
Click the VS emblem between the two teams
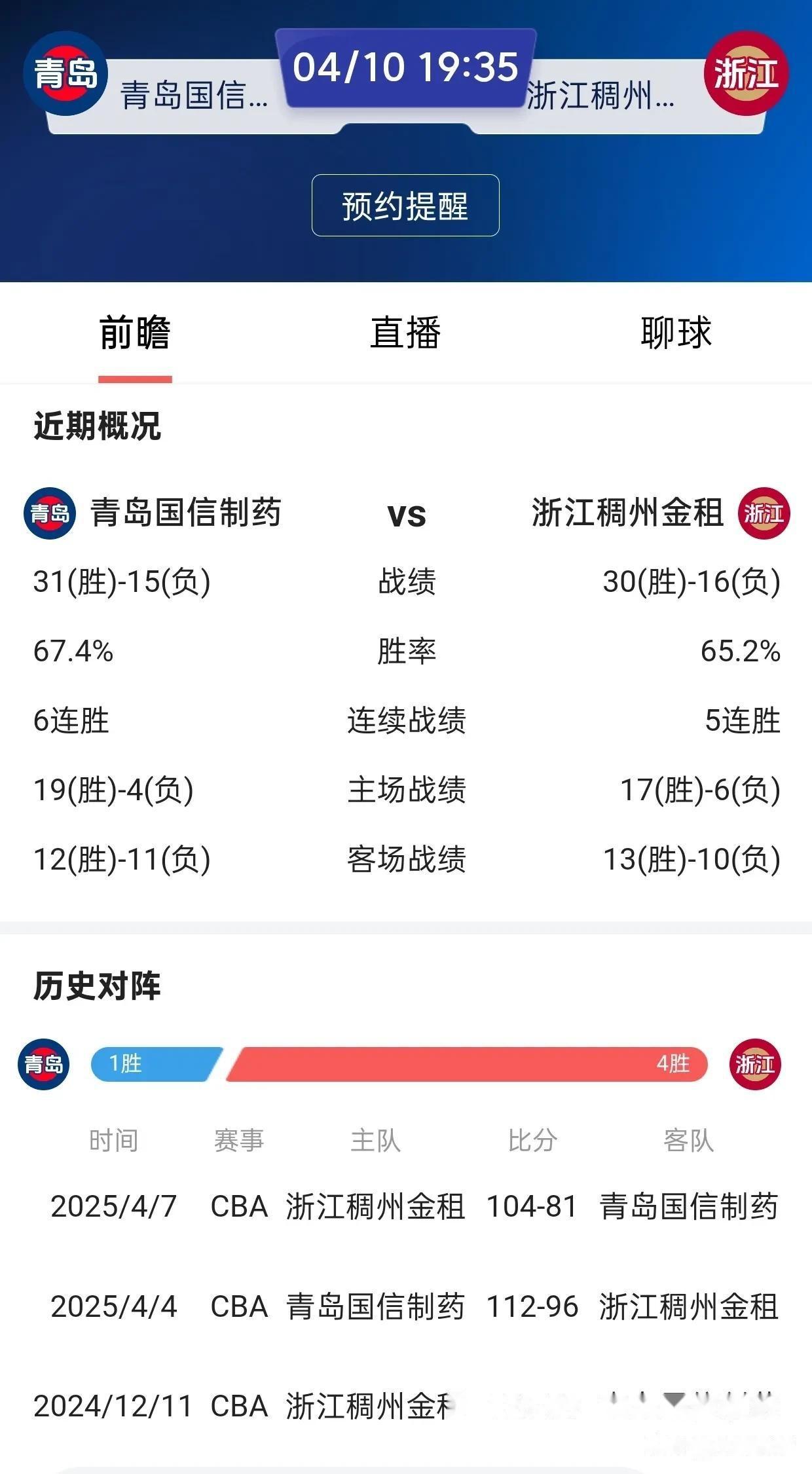click(x=407, y=517)
